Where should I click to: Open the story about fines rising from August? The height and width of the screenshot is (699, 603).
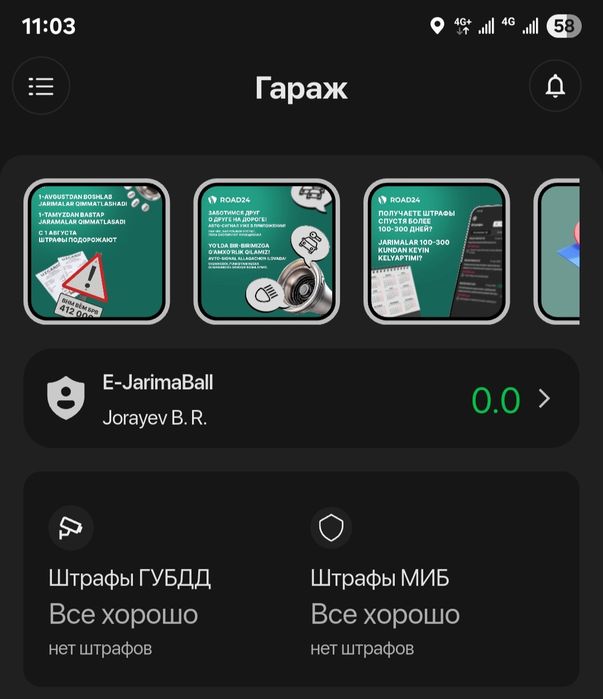[97, 252]
